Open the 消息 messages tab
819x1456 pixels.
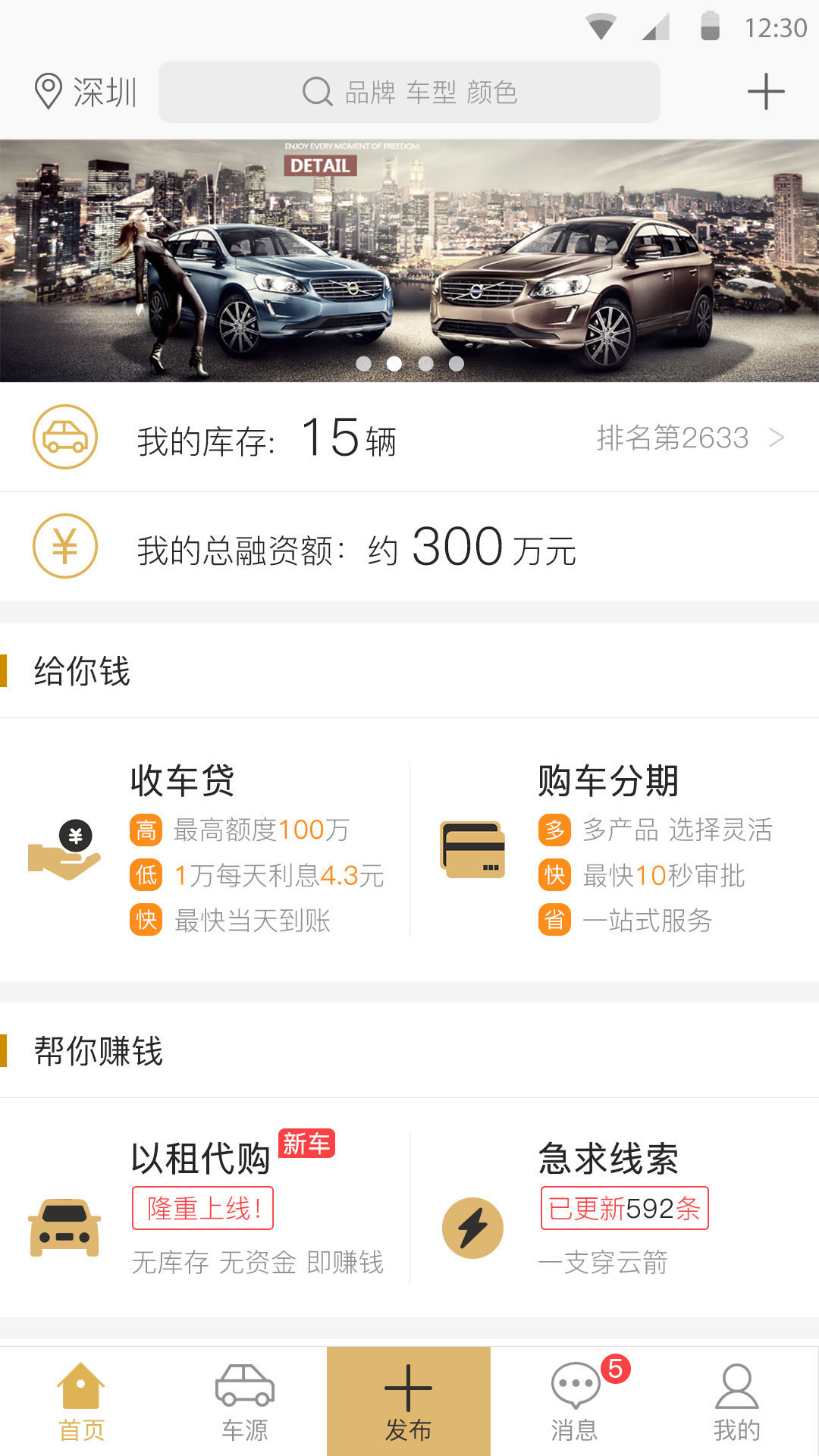click(x=575, y=1401)
